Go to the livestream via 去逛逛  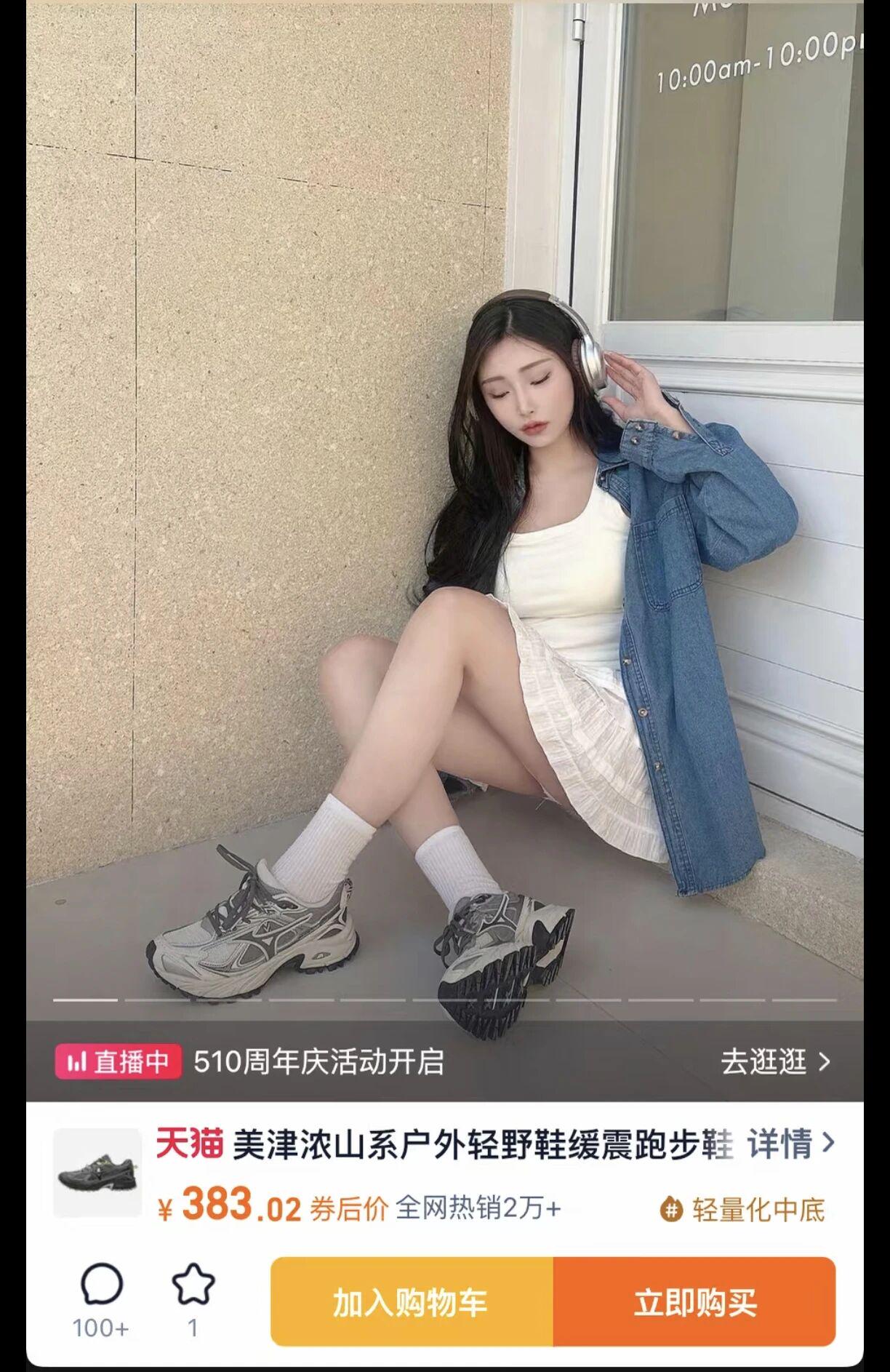[x=775, y=1062]
